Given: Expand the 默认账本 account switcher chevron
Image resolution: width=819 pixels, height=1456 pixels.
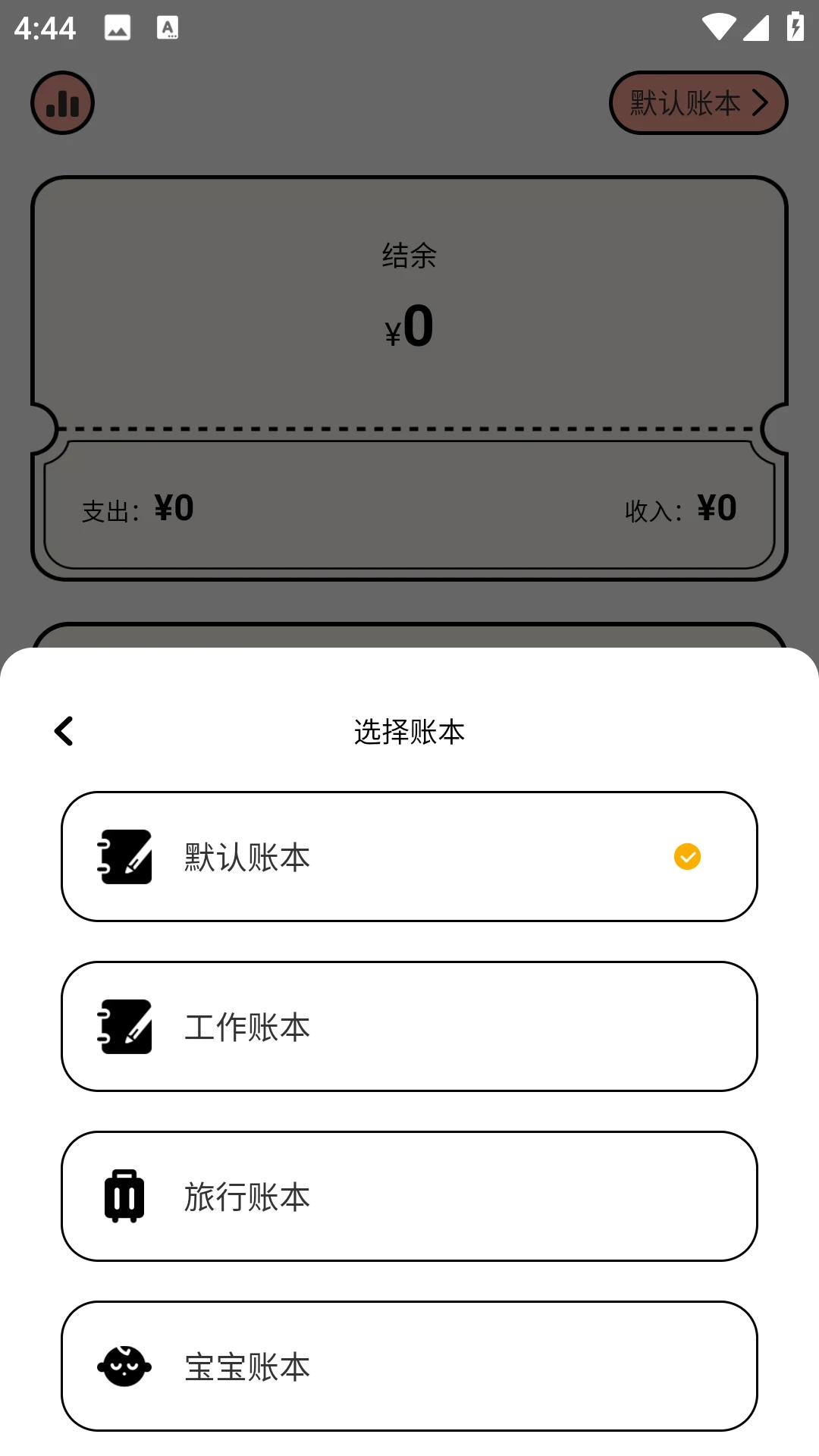Looking at the screenshot, I should (761, 102).
